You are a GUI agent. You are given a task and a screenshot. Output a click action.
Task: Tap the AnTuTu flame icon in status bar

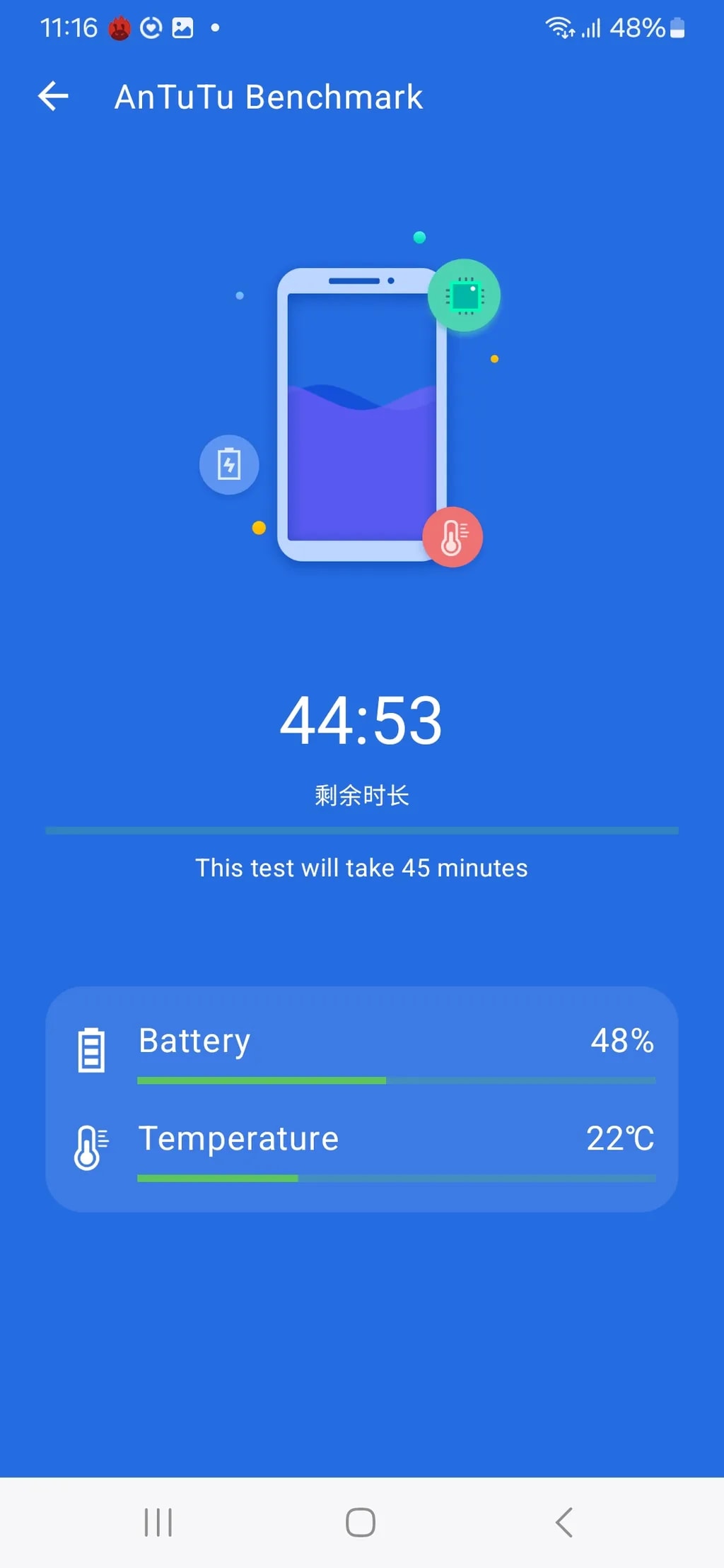120,27
